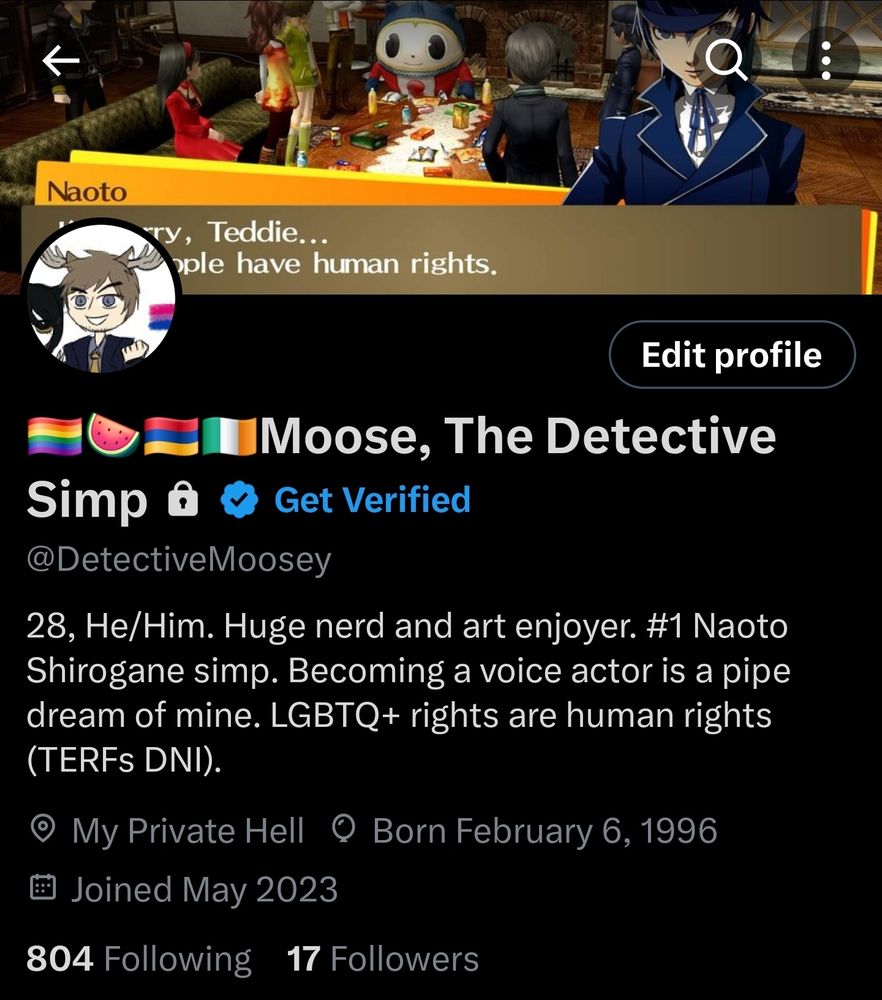
Task: Follow the Get Verified link
Action: [370, 498]
